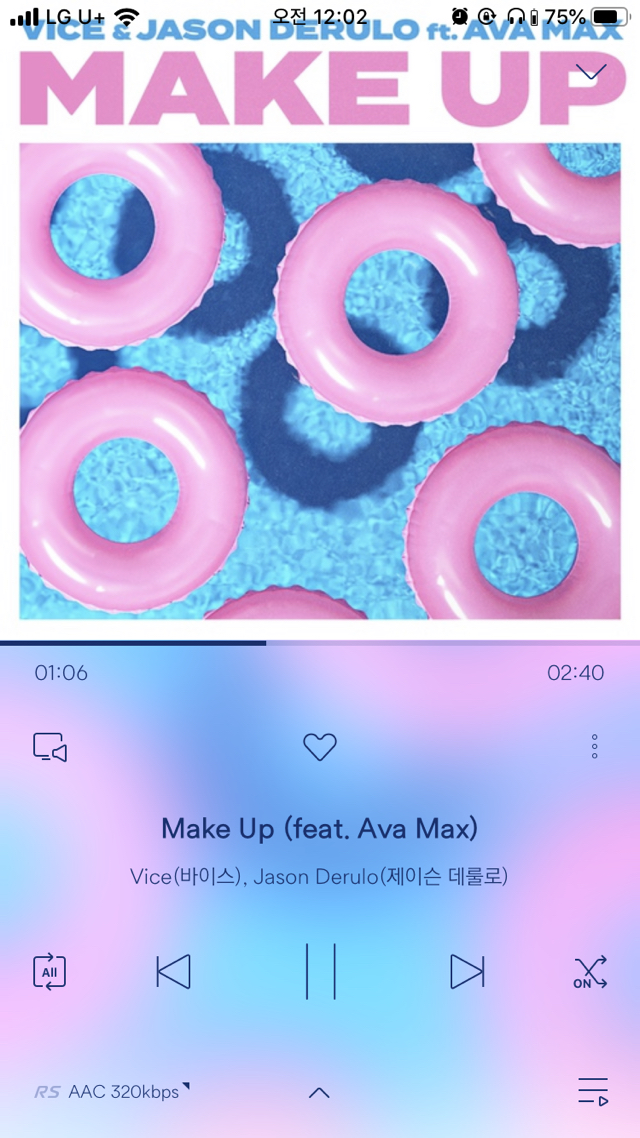Toggle the repeat All mode
This screenshot has width=640, height=1138.
point(49,971)
